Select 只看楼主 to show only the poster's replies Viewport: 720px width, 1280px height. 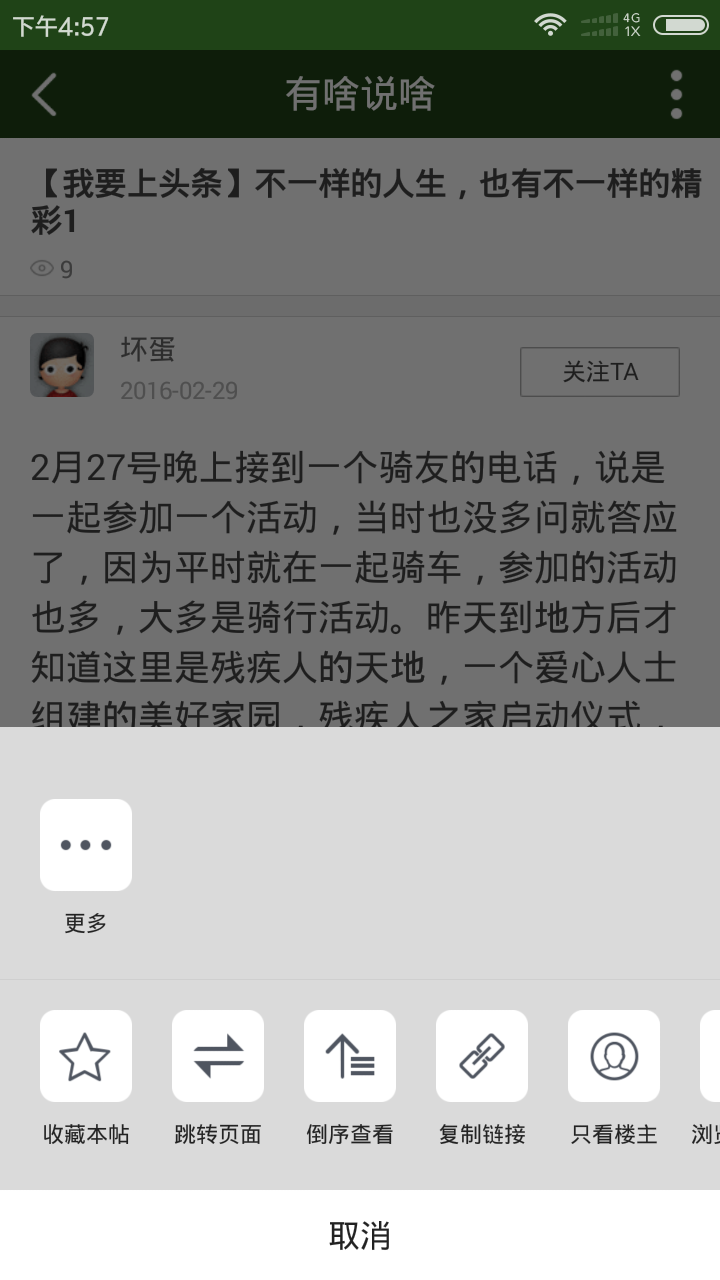point(614,1056)
